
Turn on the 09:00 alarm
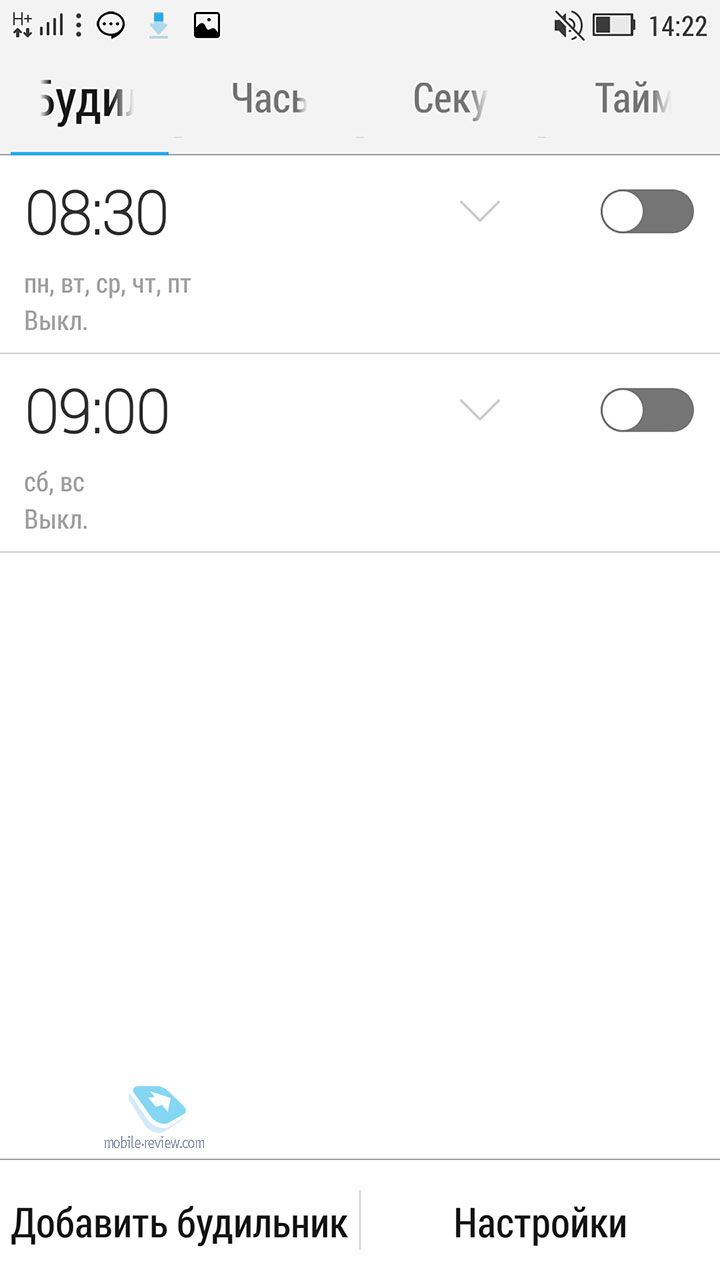coord(646,410)
